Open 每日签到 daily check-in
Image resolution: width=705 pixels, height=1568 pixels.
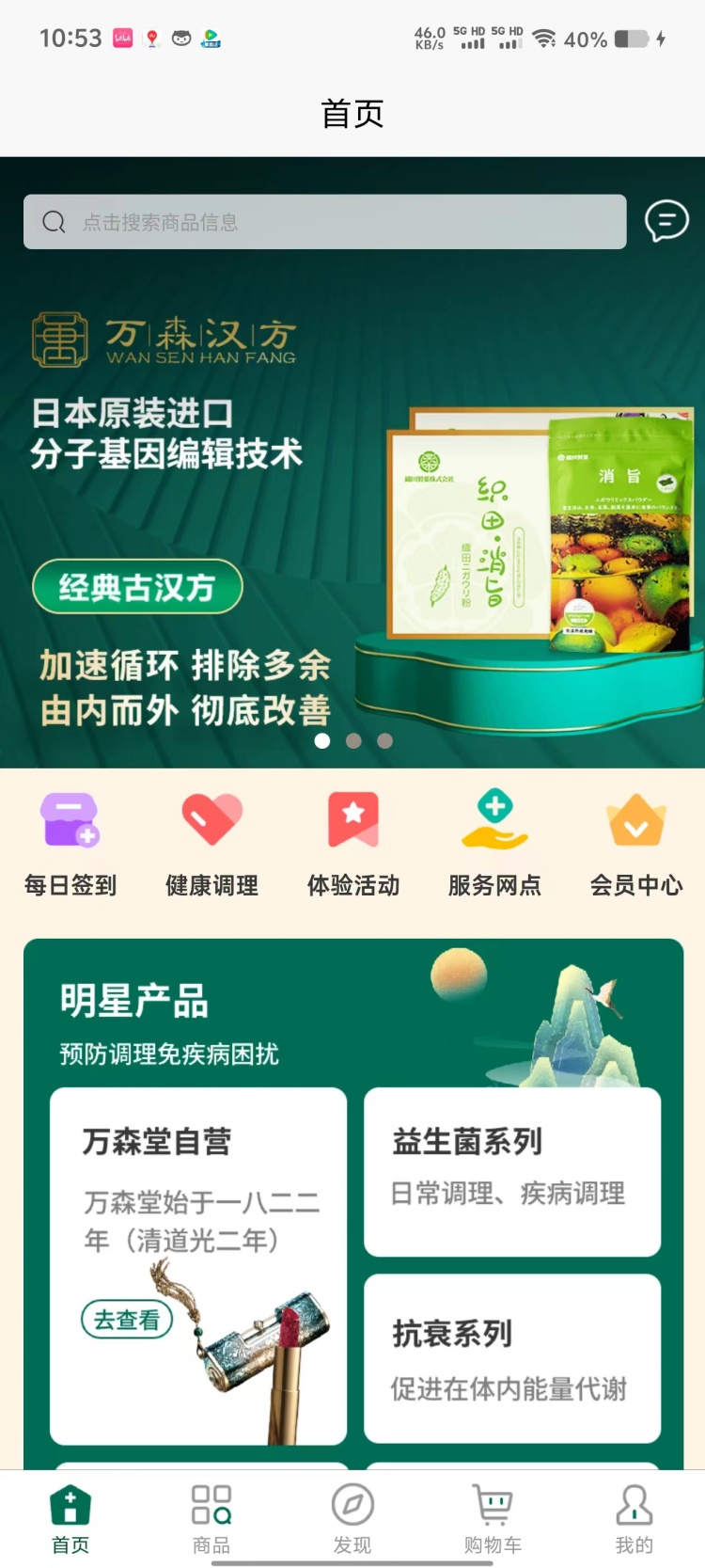tap(70, 844)
